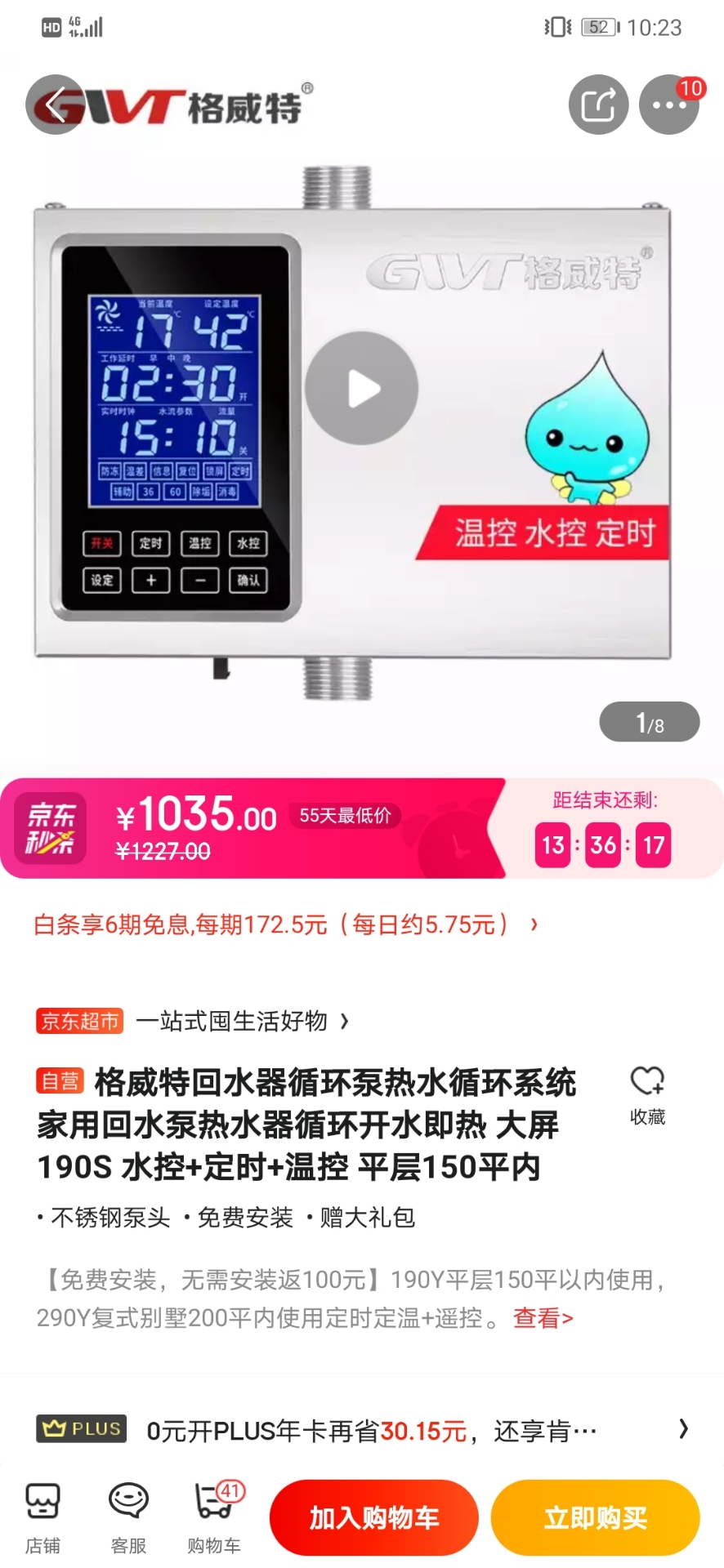Tap 立即购买 to buy now

[x=595, y=1518]
